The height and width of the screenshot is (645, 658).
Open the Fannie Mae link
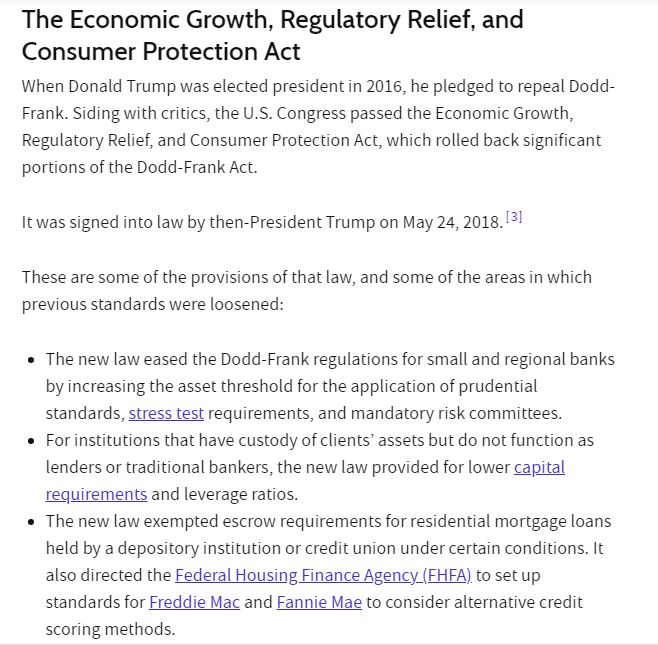(x=319, y=602)
